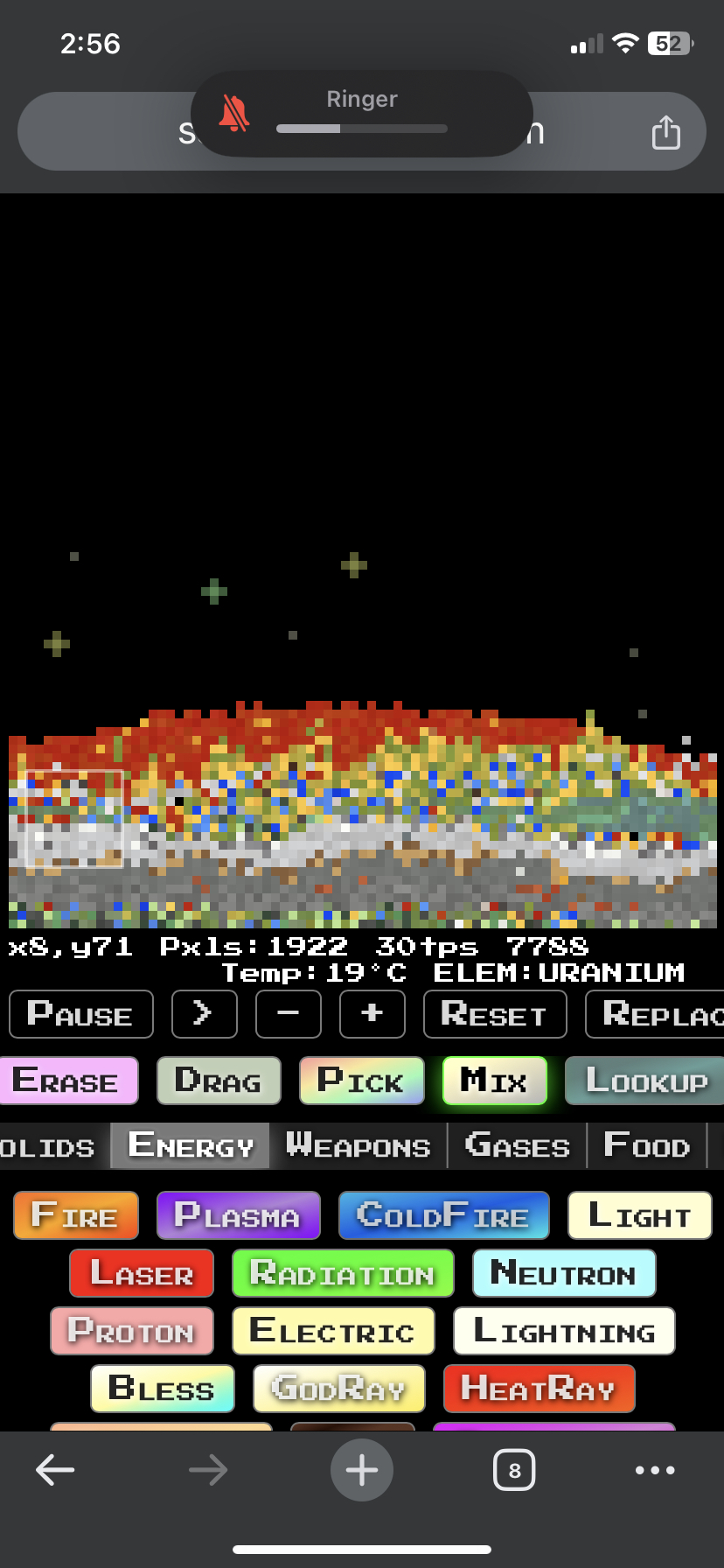
Task: Pause the simulation
Action: pos(80,1014)
